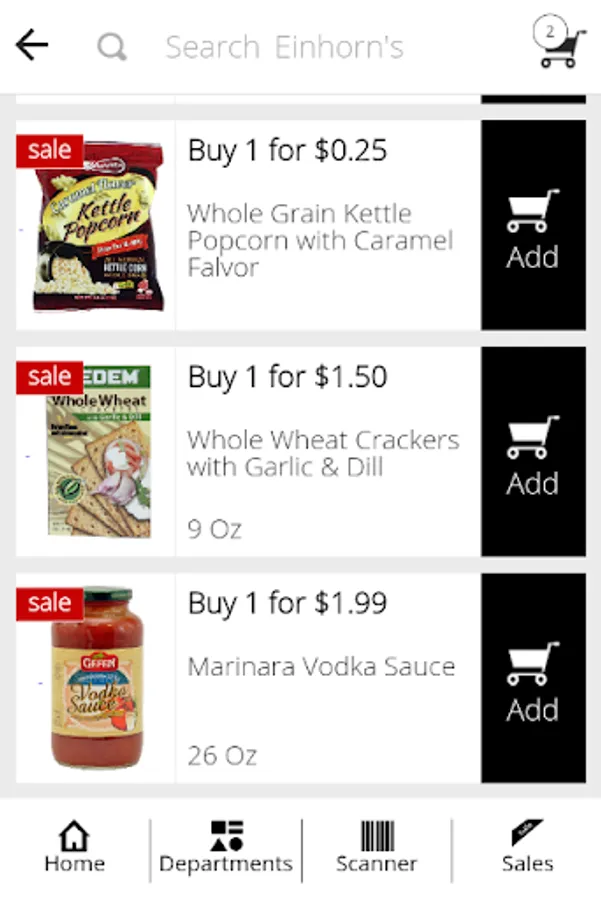
Task: Open Whole Grain Kettle Popcorn product details
Action: point(320,239)
